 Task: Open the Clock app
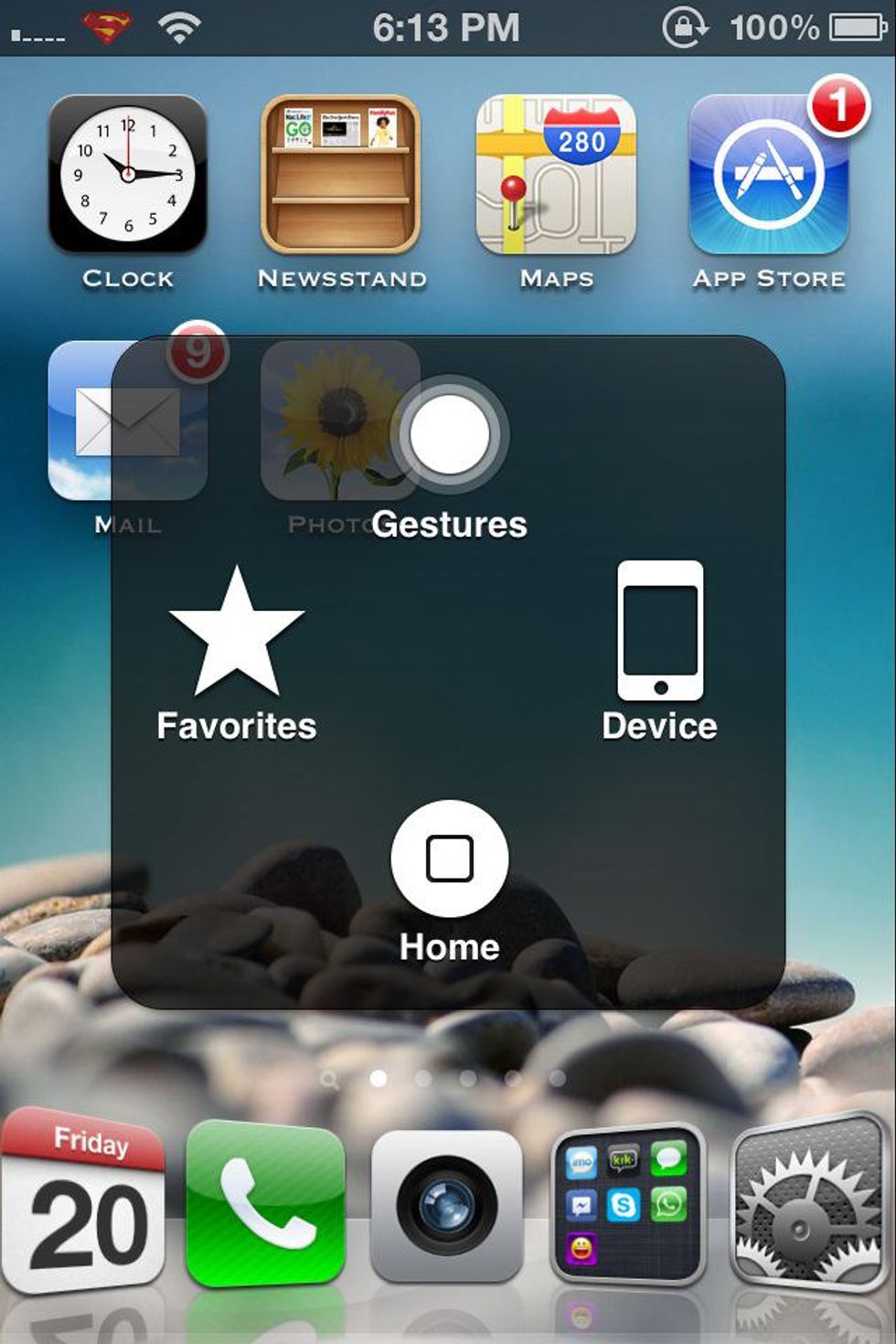[x=128, y=174]
